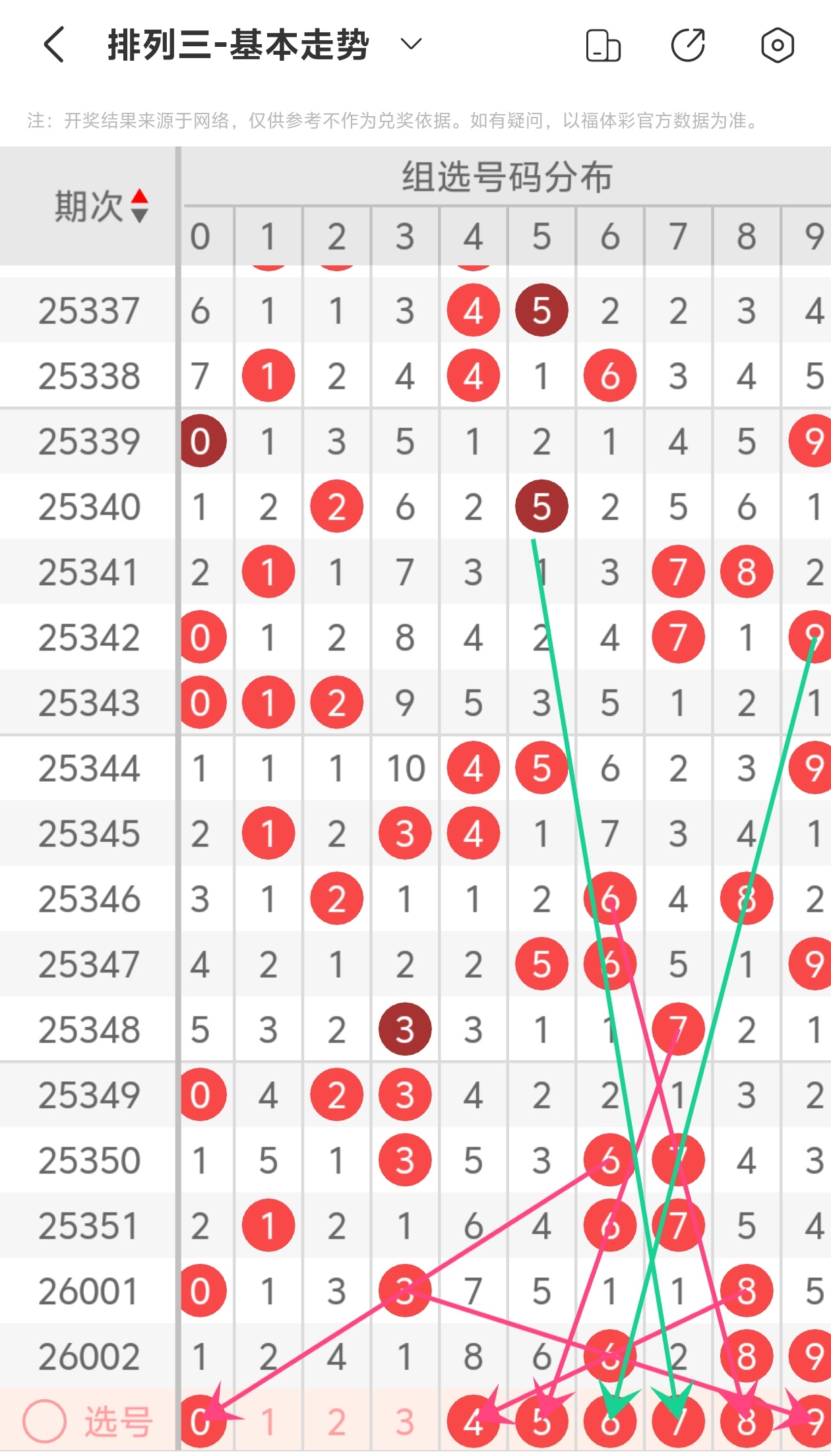Screen dimensions: 831x1456
Task: Share this trend chart
Action: [688, 46]
